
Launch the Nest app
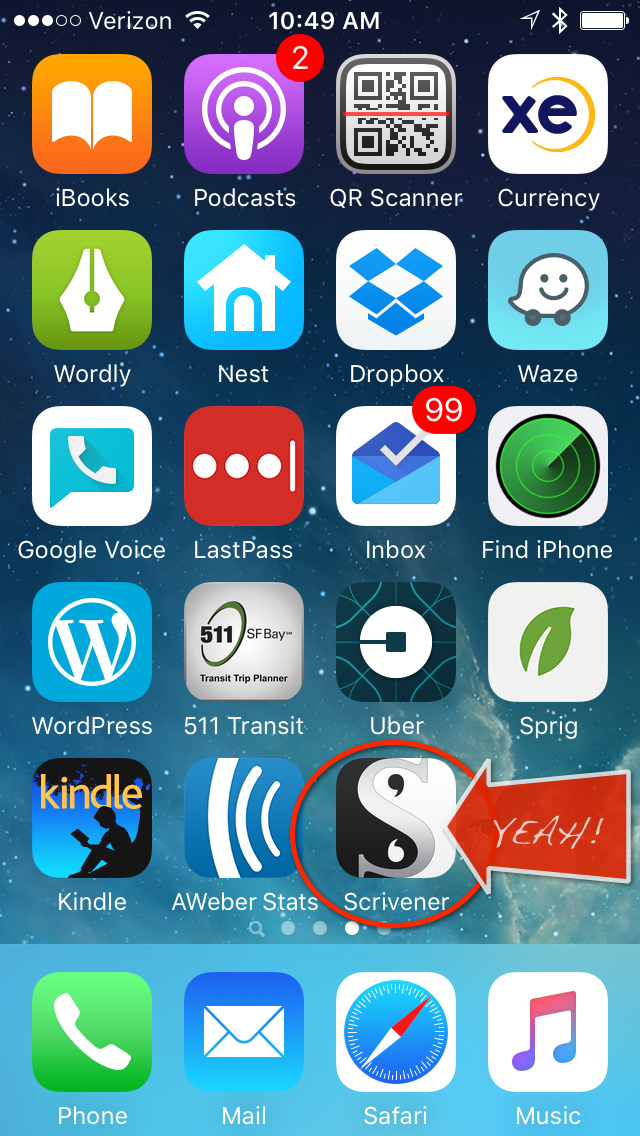click(244, 290)
